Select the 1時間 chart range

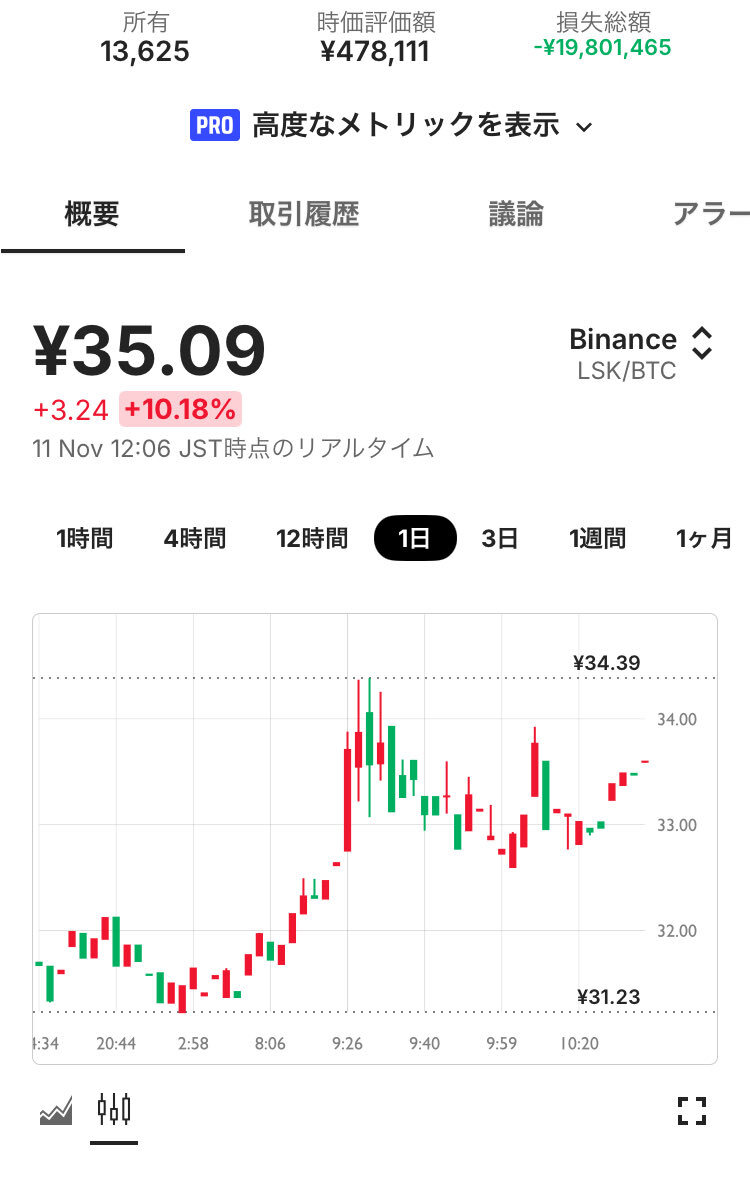(x=85, y=539)
